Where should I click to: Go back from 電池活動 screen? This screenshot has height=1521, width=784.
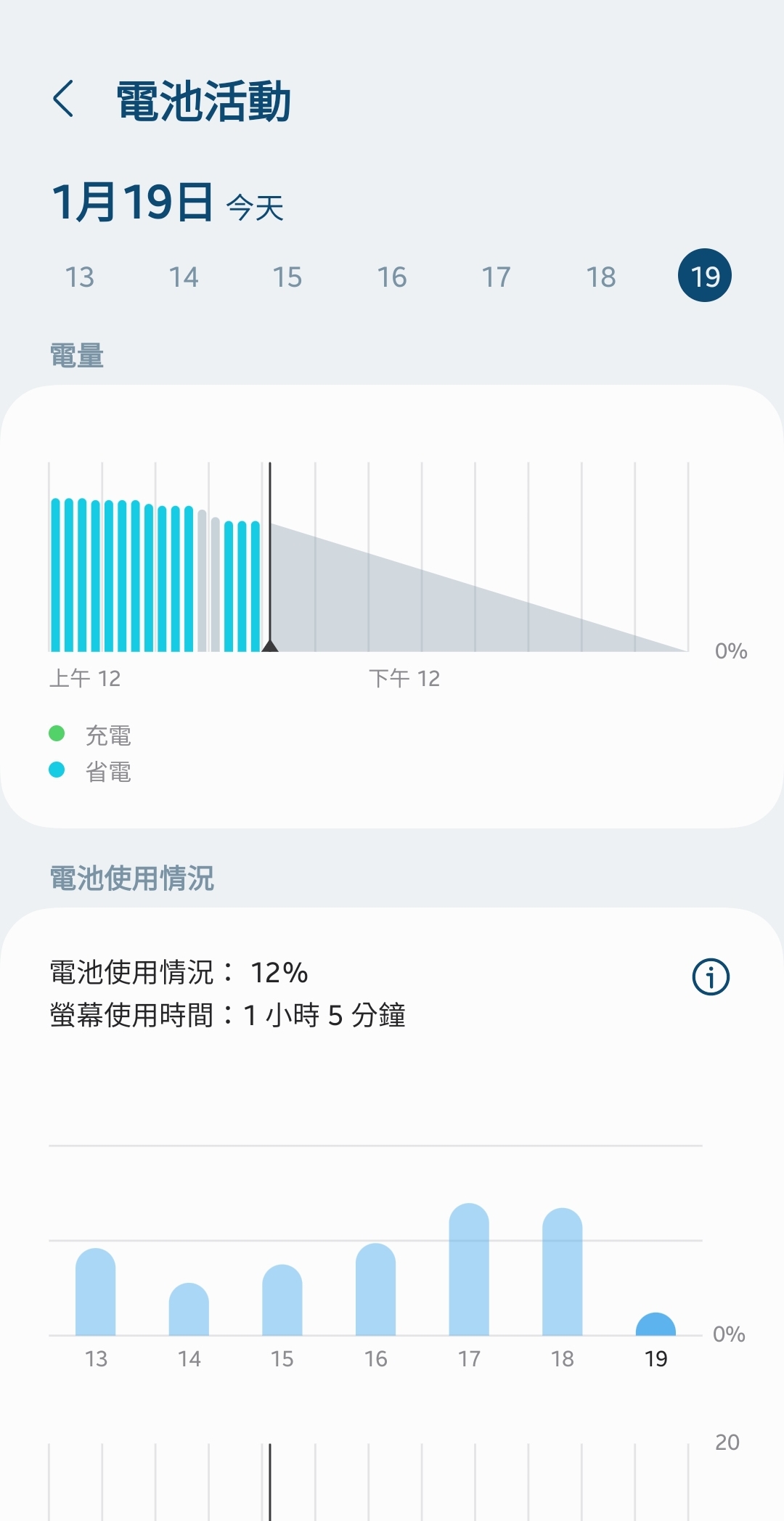pyautogui.click(x=64, y=99)
